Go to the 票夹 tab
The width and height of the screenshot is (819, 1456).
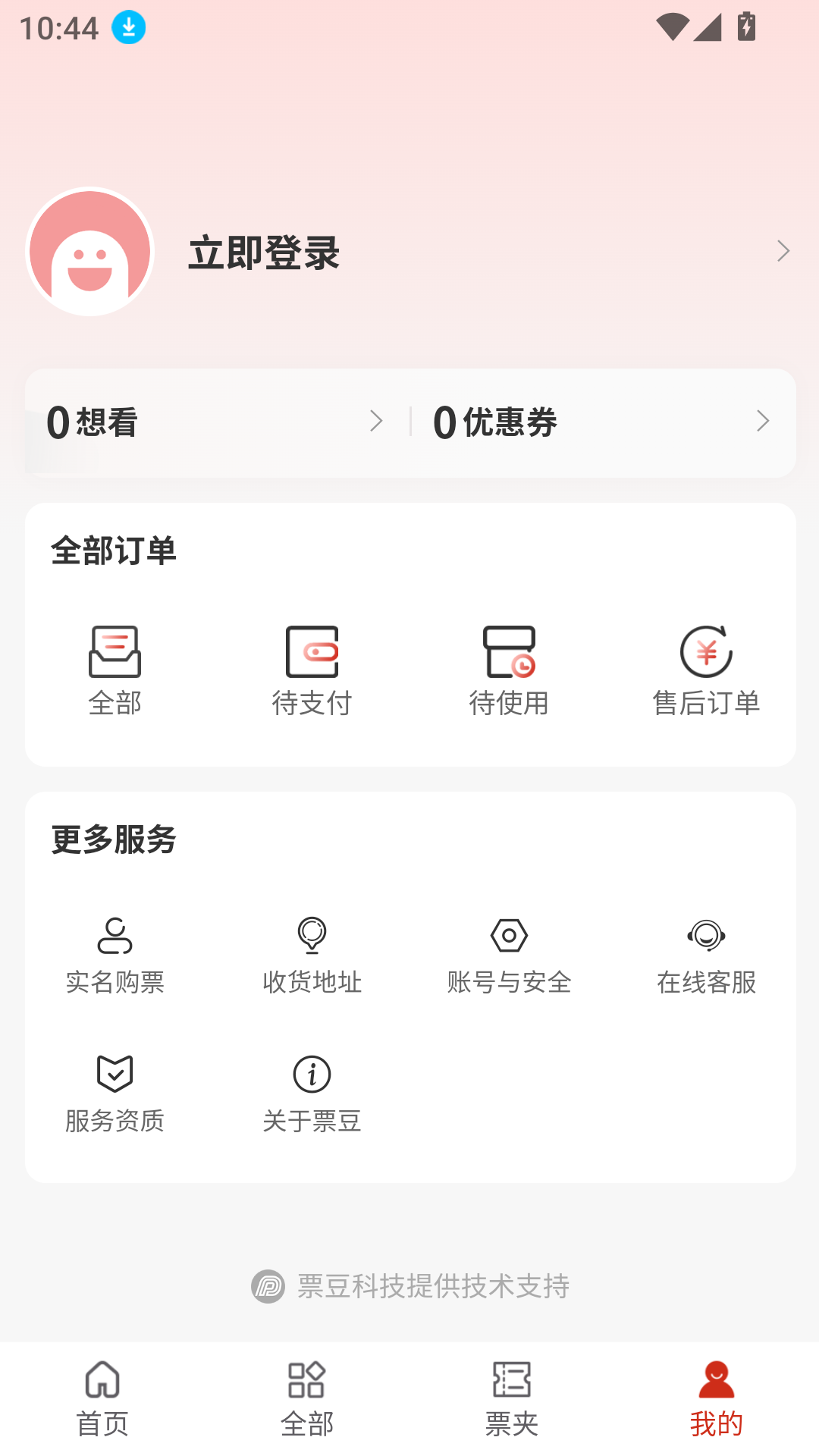[x=512, y=1398]
